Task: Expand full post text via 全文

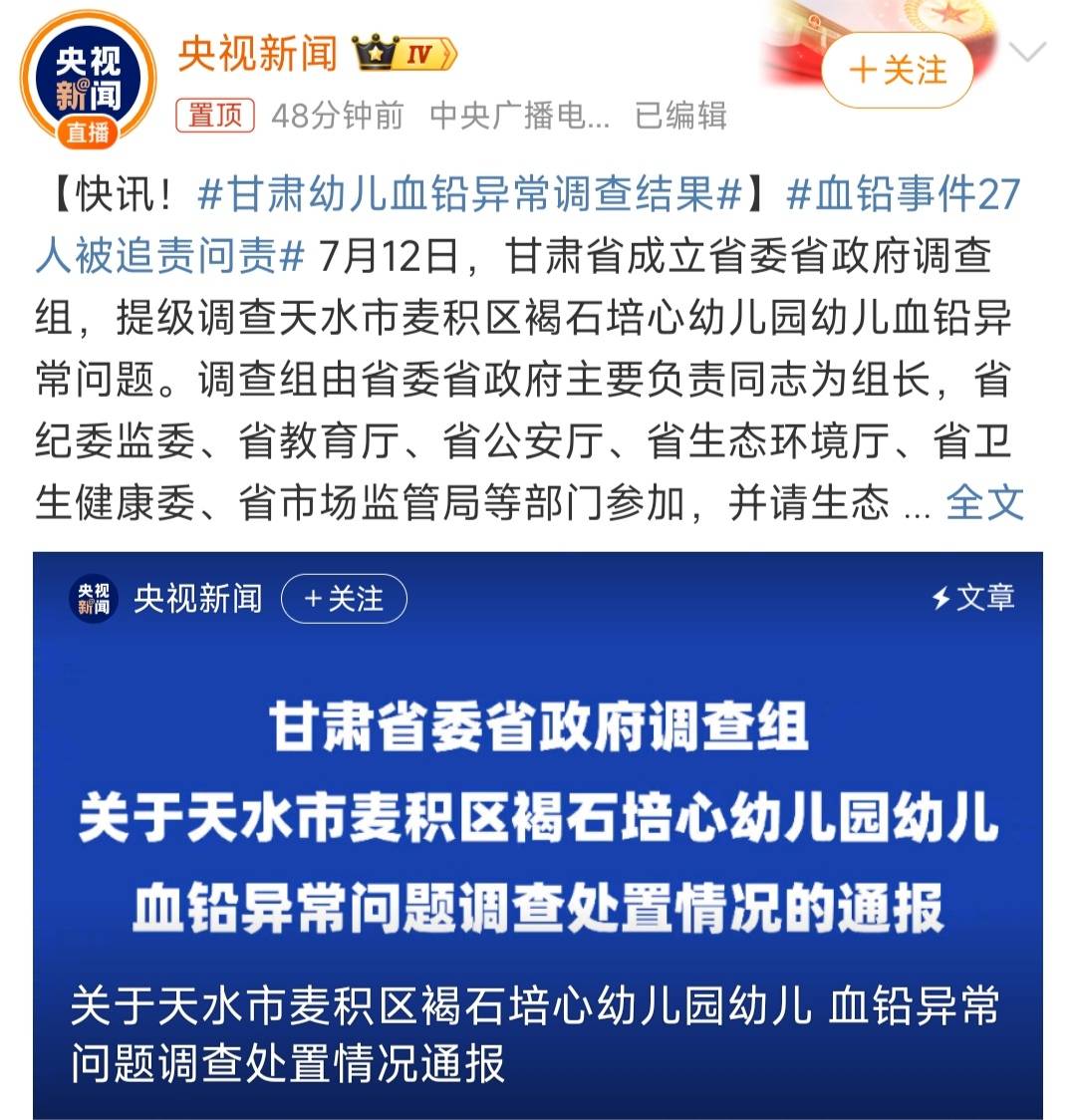Action: click(984, 501)
